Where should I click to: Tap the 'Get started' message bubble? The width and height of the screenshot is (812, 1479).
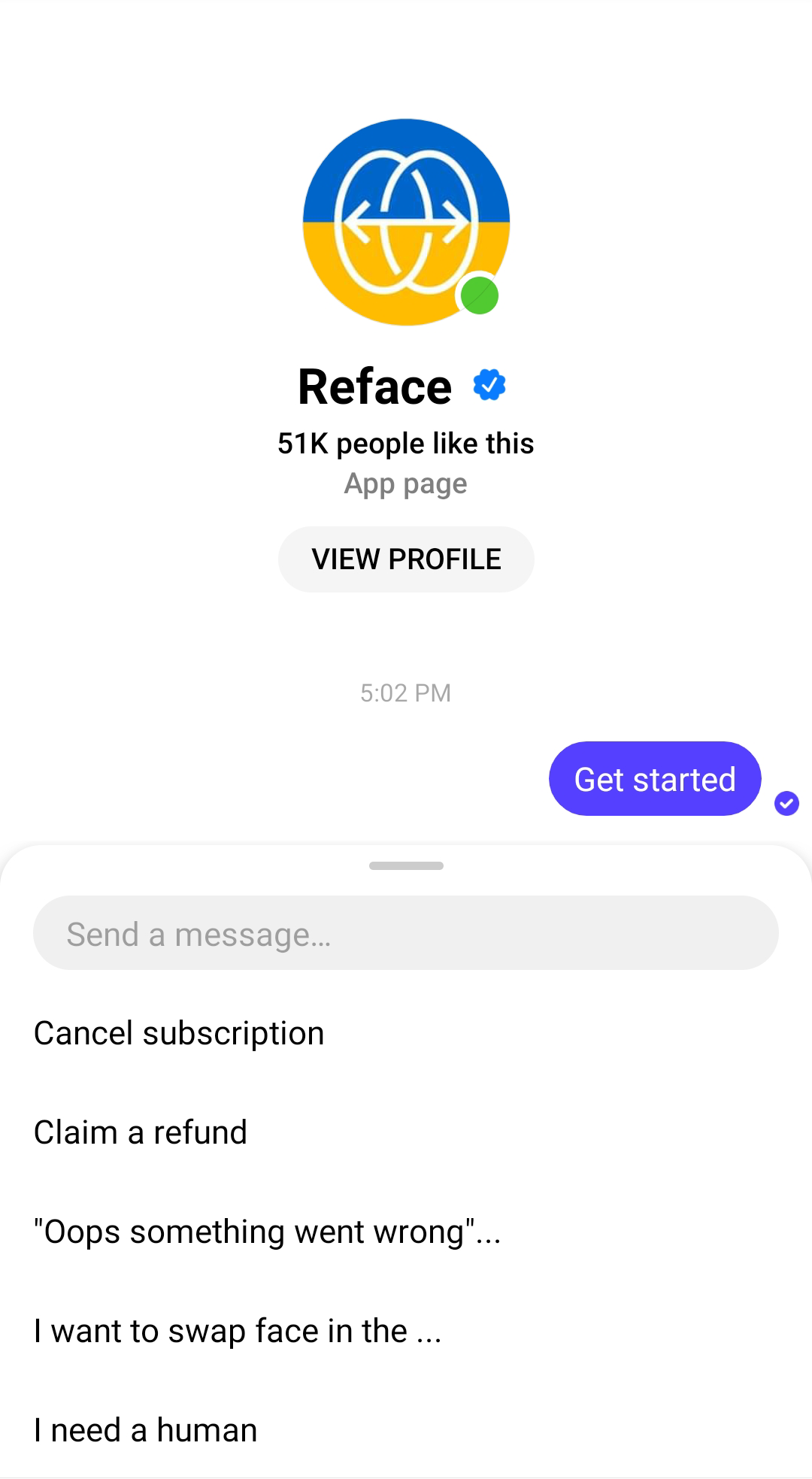click(x=655, y=779)
